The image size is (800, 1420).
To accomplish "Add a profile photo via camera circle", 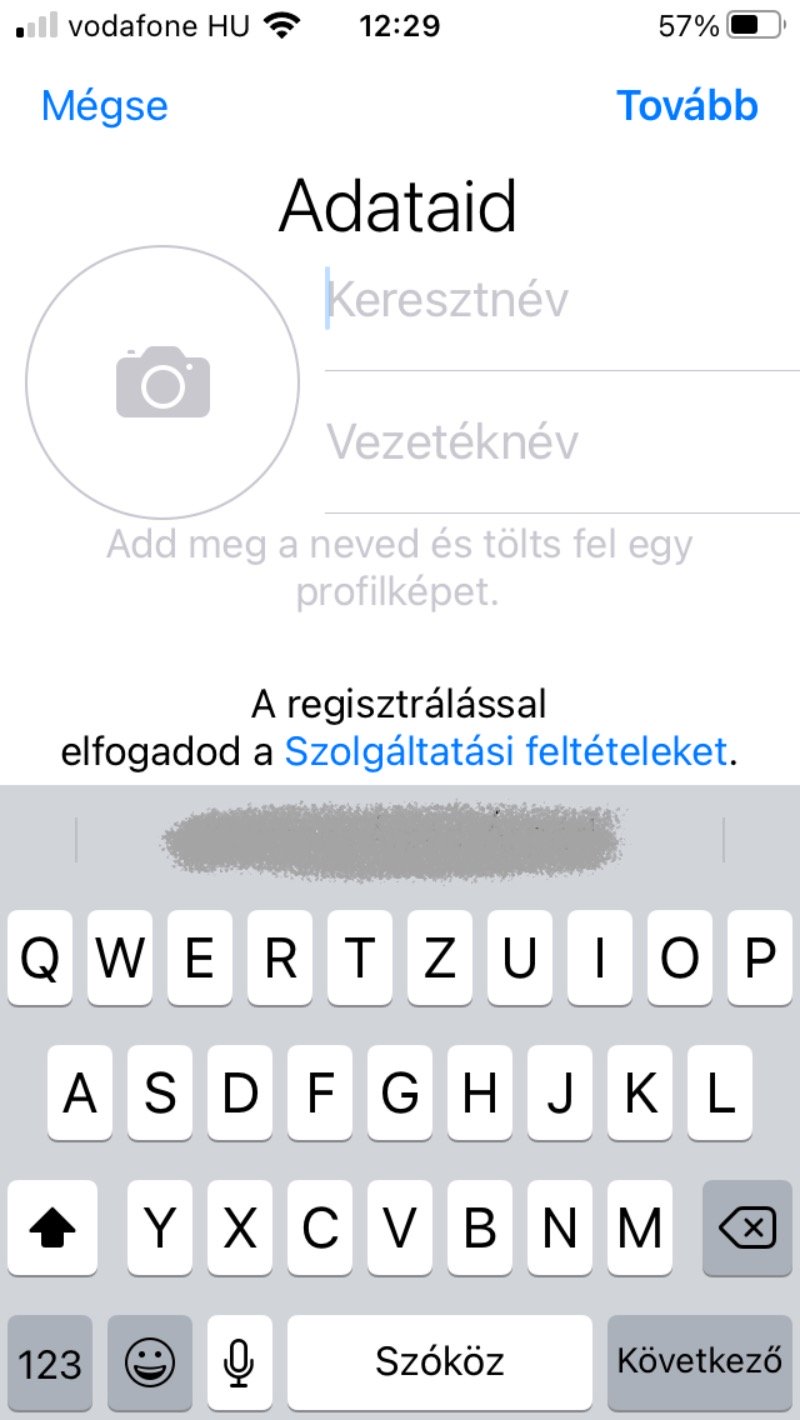I will (162, 382).
